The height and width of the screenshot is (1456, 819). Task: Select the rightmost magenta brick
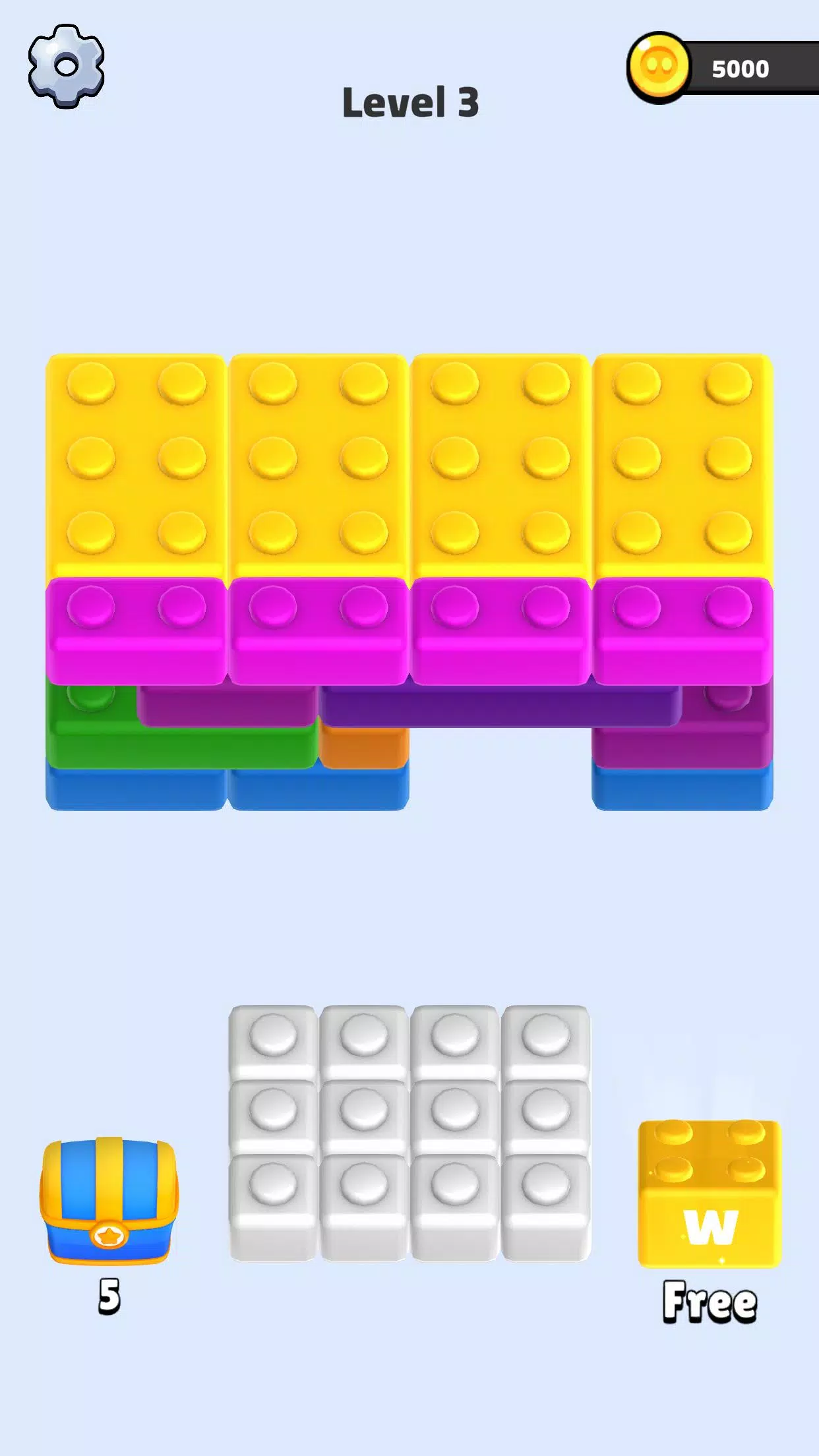click(x=682, y=630)
